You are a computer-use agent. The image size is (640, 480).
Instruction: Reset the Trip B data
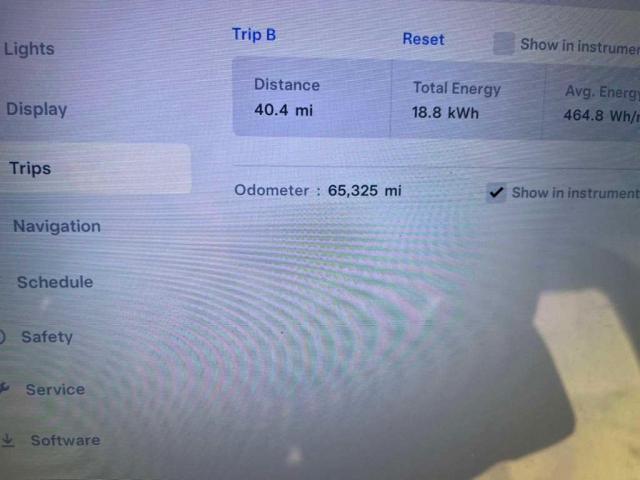(x=423, y=39)
